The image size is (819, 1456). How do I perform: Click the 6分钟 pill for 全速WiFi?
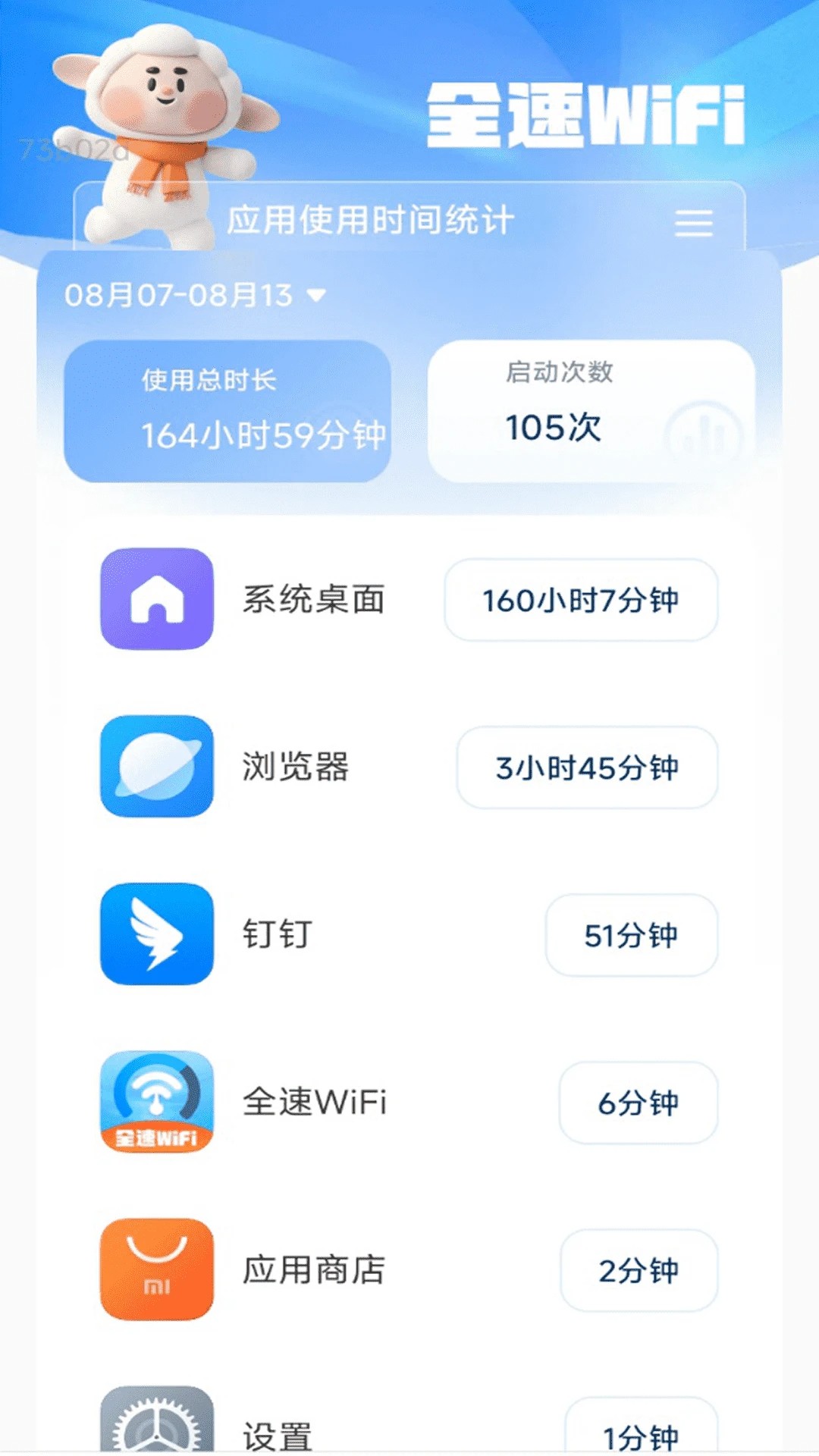pyautogui.click(x=639, y=1104)
